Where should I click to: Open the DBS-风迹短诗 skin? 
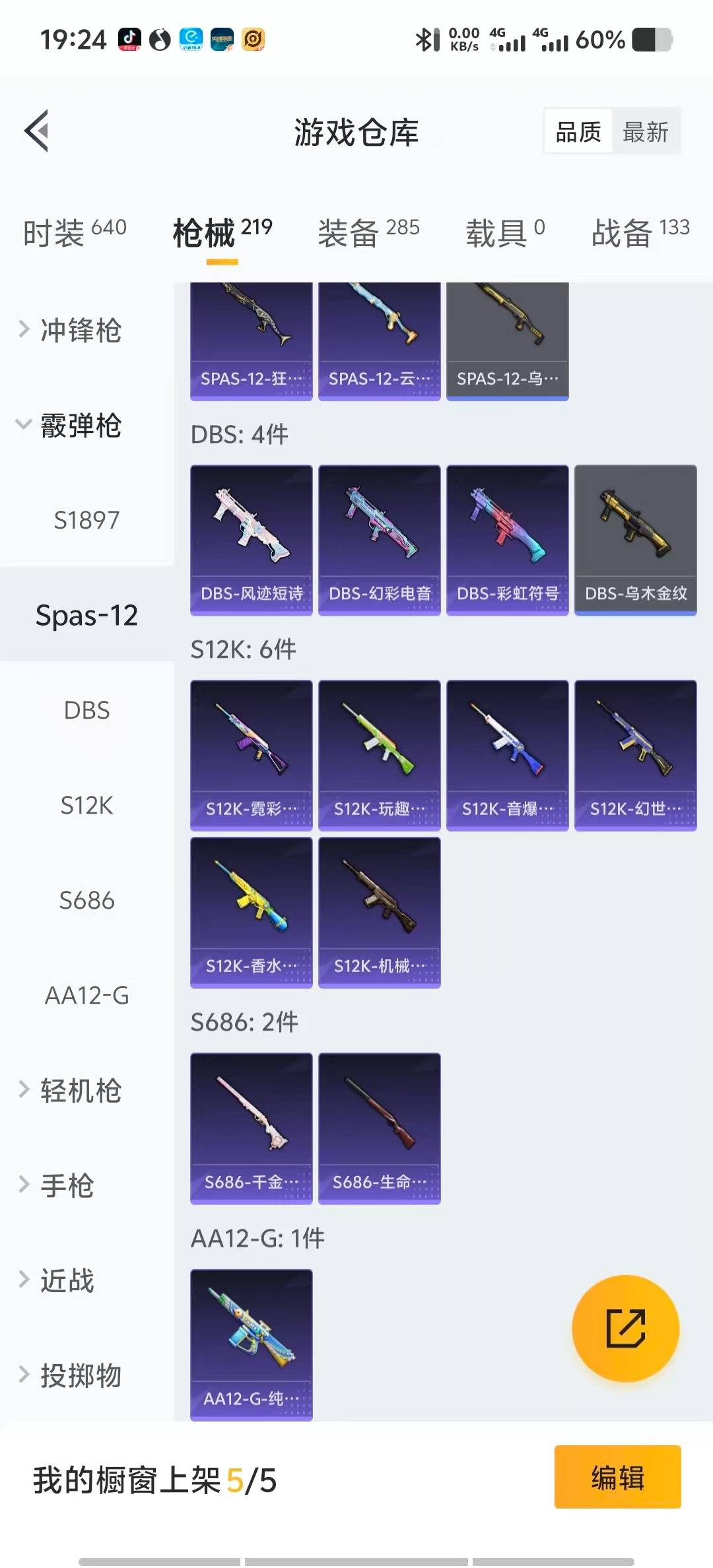coord(251,540)
